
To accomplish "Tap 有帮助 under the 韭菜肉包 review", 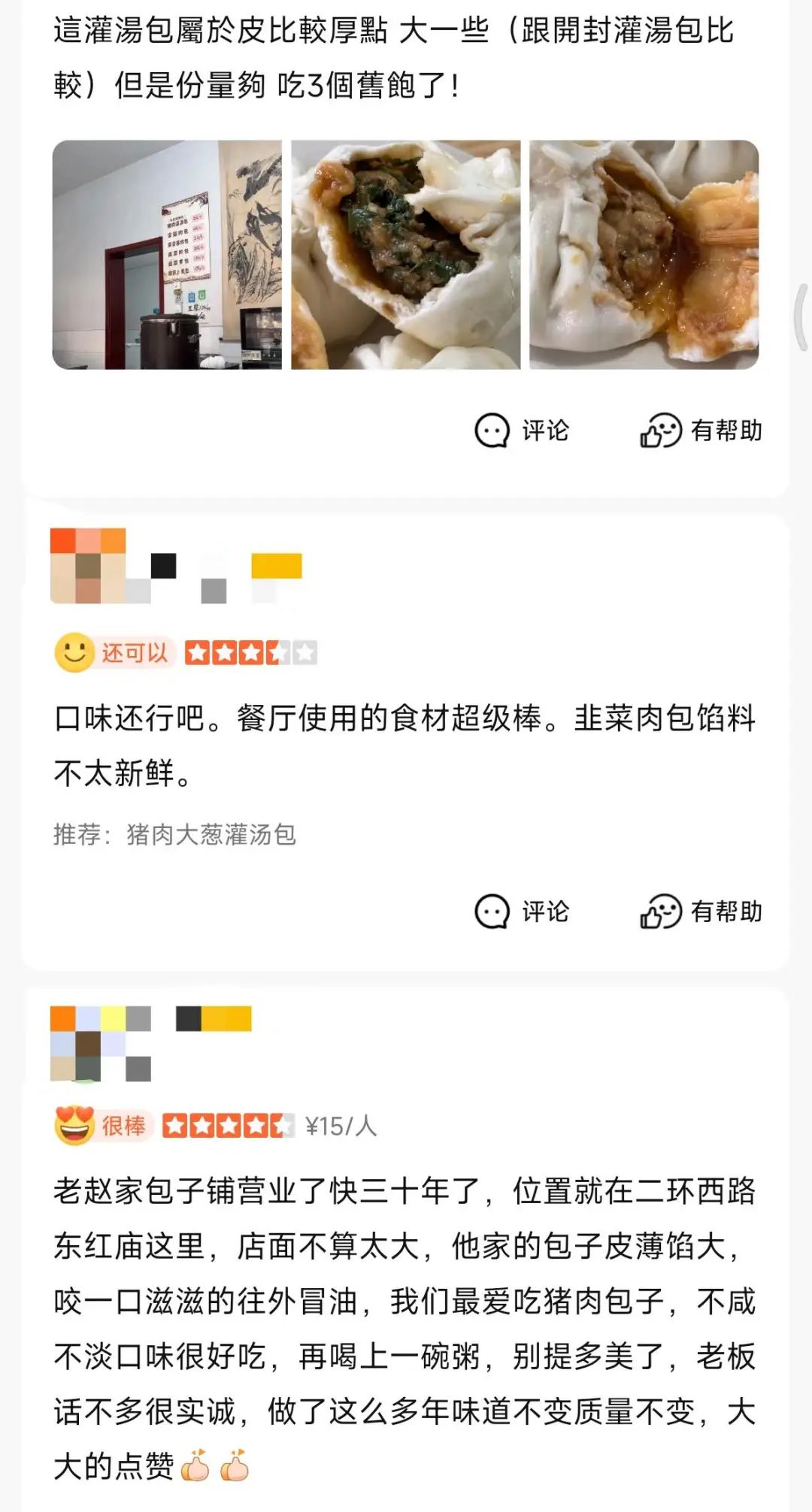I will point(701,912).
